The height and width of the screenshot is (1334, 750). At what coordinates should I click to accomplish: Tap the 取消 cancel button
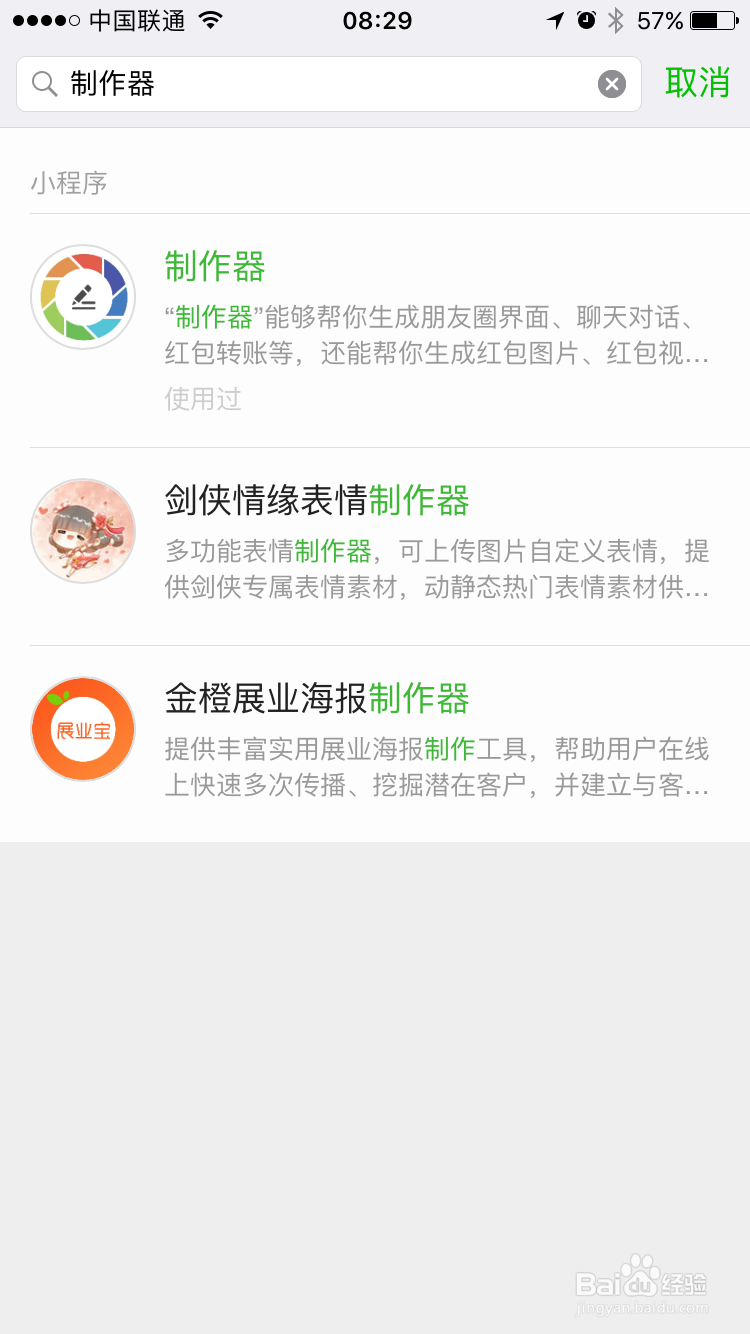coord(698,83)
